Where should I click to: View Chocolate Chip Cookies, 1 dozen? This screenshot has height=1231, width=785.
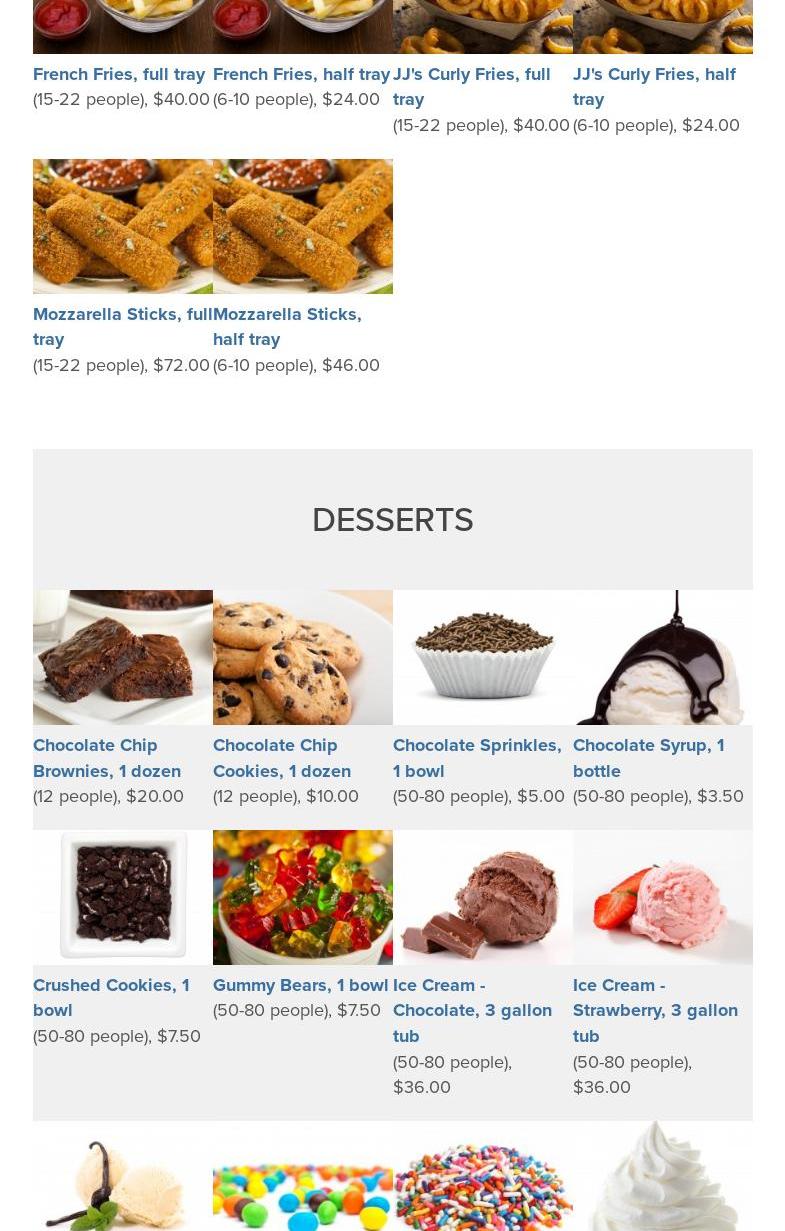(282, 757)
